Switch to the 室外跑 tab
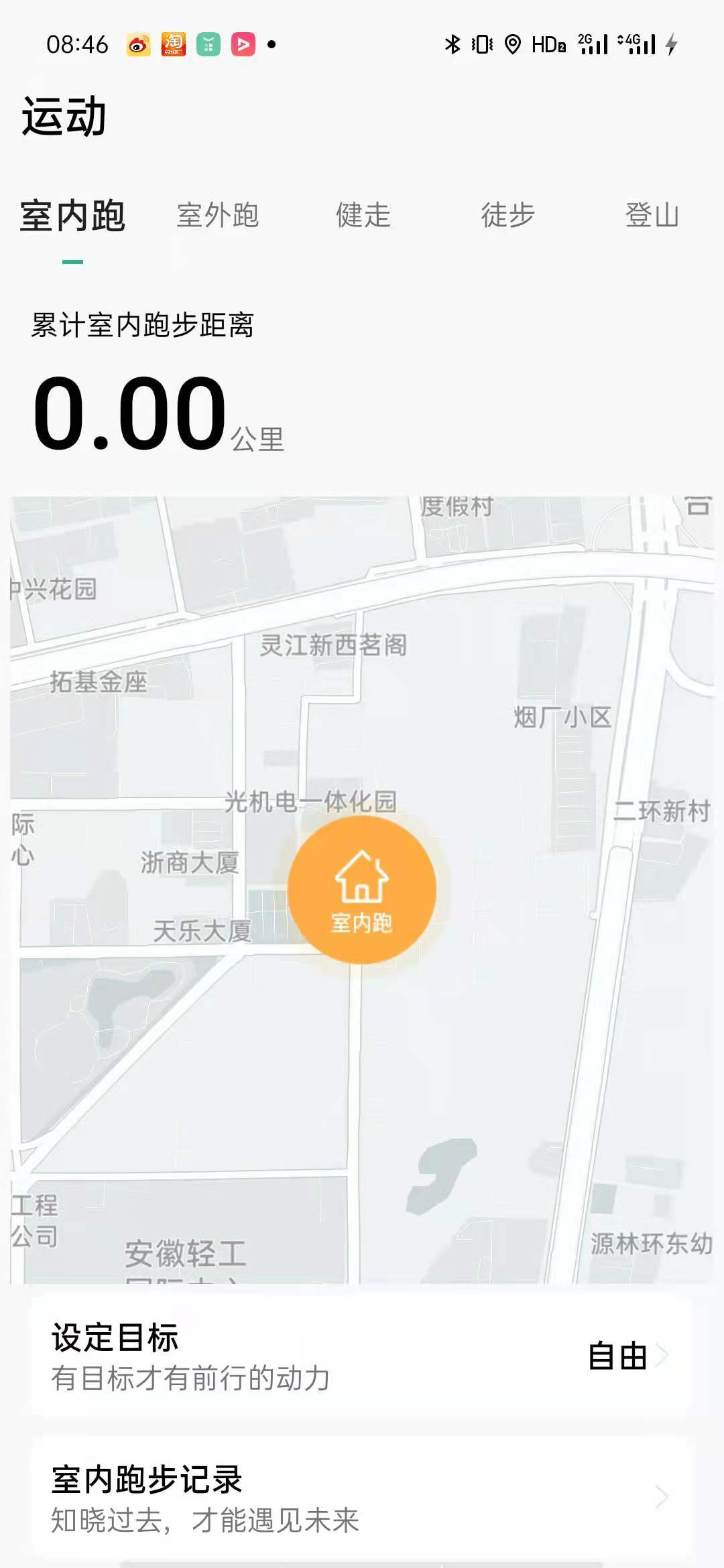This screenshot has height=1568, width=724. [217, 216]
